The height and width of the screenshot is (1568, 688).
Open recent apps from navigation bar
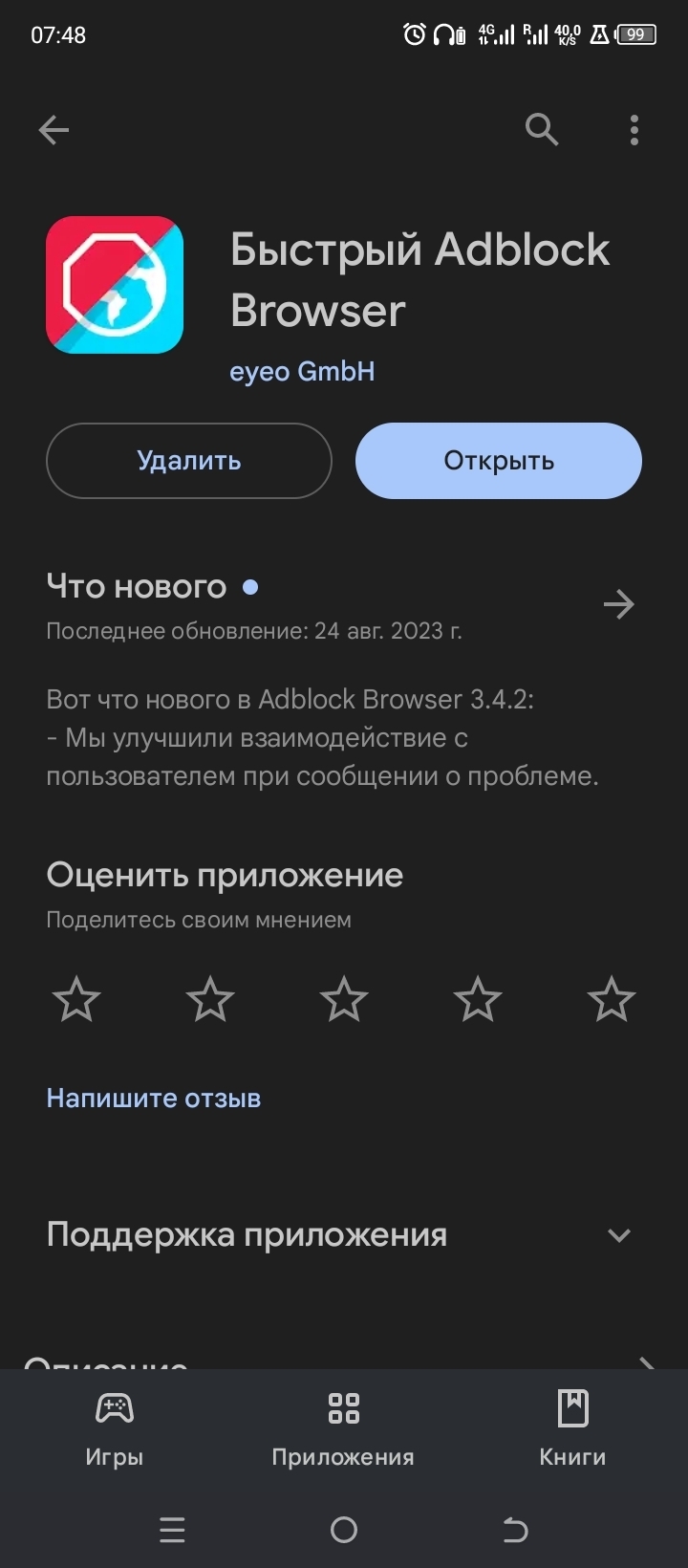(172, 1530)
